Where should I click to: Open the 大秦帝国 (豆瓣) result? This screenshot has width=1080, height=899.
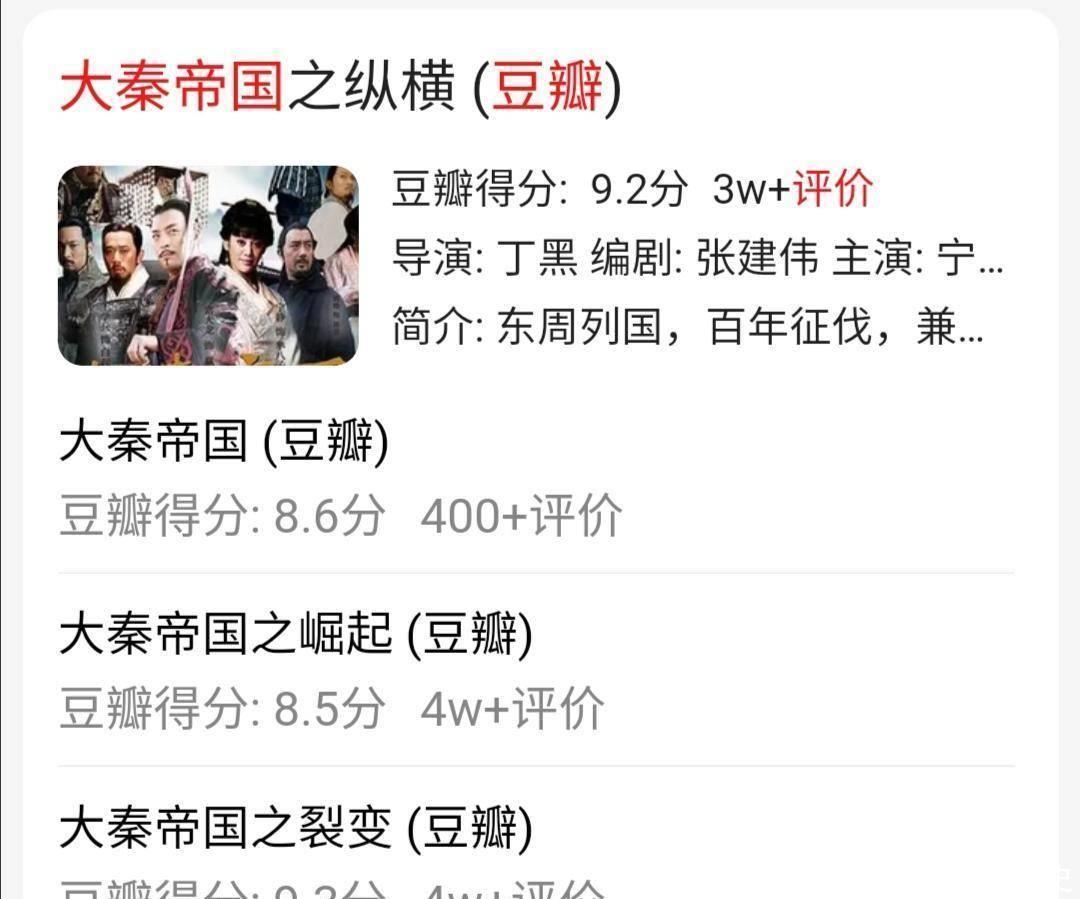[x=224, y=442]
